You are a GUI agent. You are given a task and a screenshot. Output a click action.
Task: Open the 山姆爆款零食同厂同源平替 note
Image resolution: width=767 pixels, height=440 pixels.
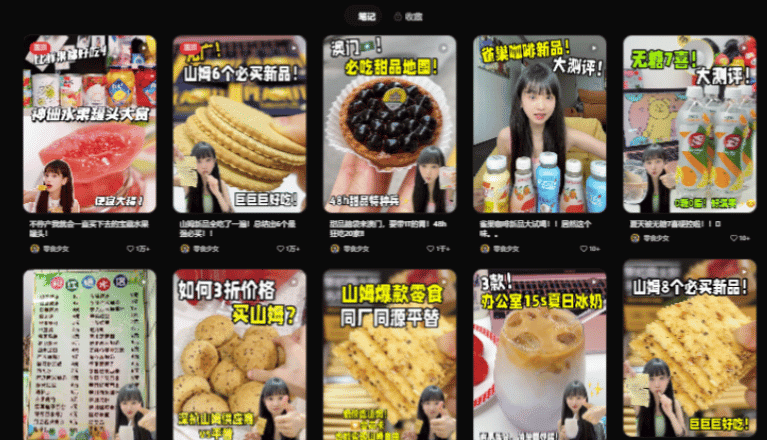[389, 355]
